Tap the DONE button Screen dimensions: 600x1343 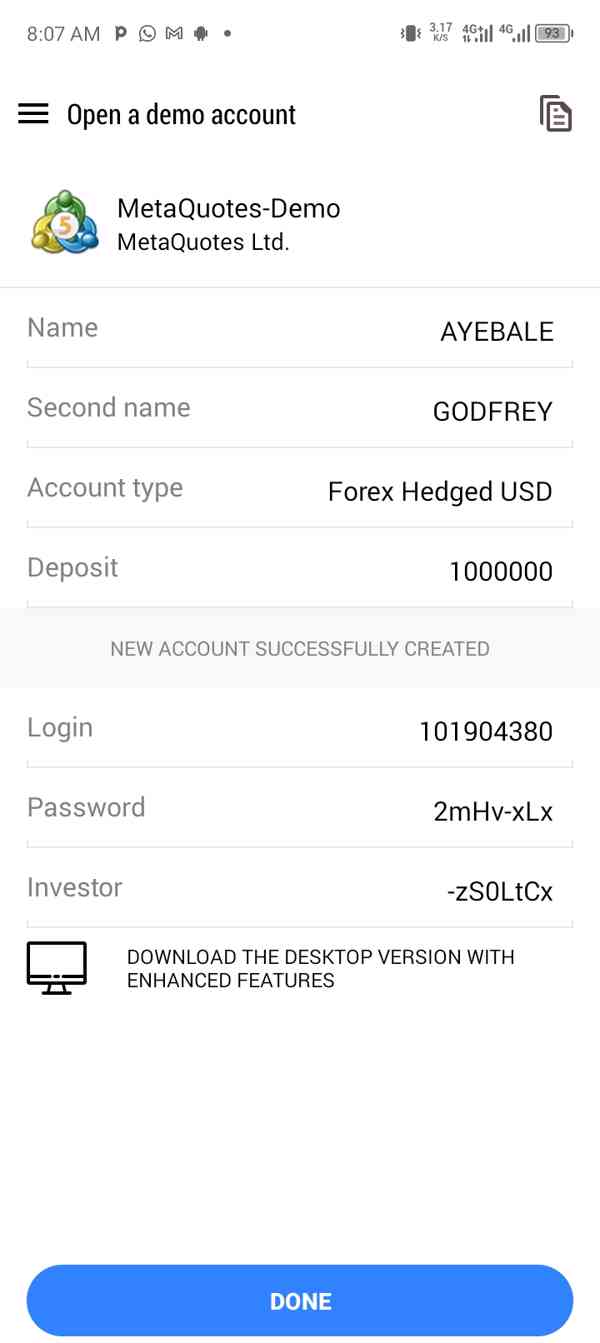pyautogui.click(x=300, y=1301)
